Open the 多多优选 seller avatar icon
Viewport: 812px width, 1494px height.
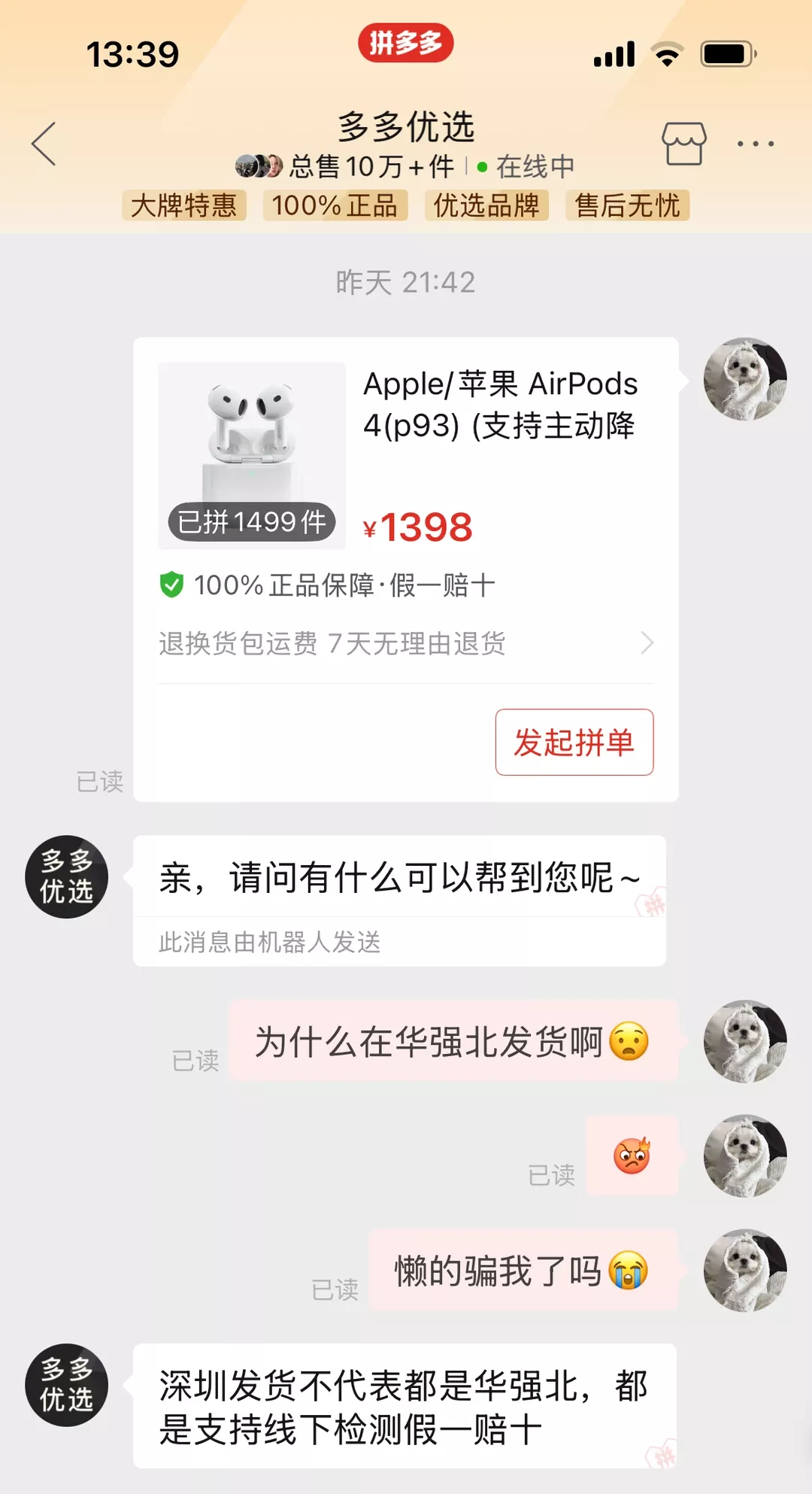click(65, 876)
